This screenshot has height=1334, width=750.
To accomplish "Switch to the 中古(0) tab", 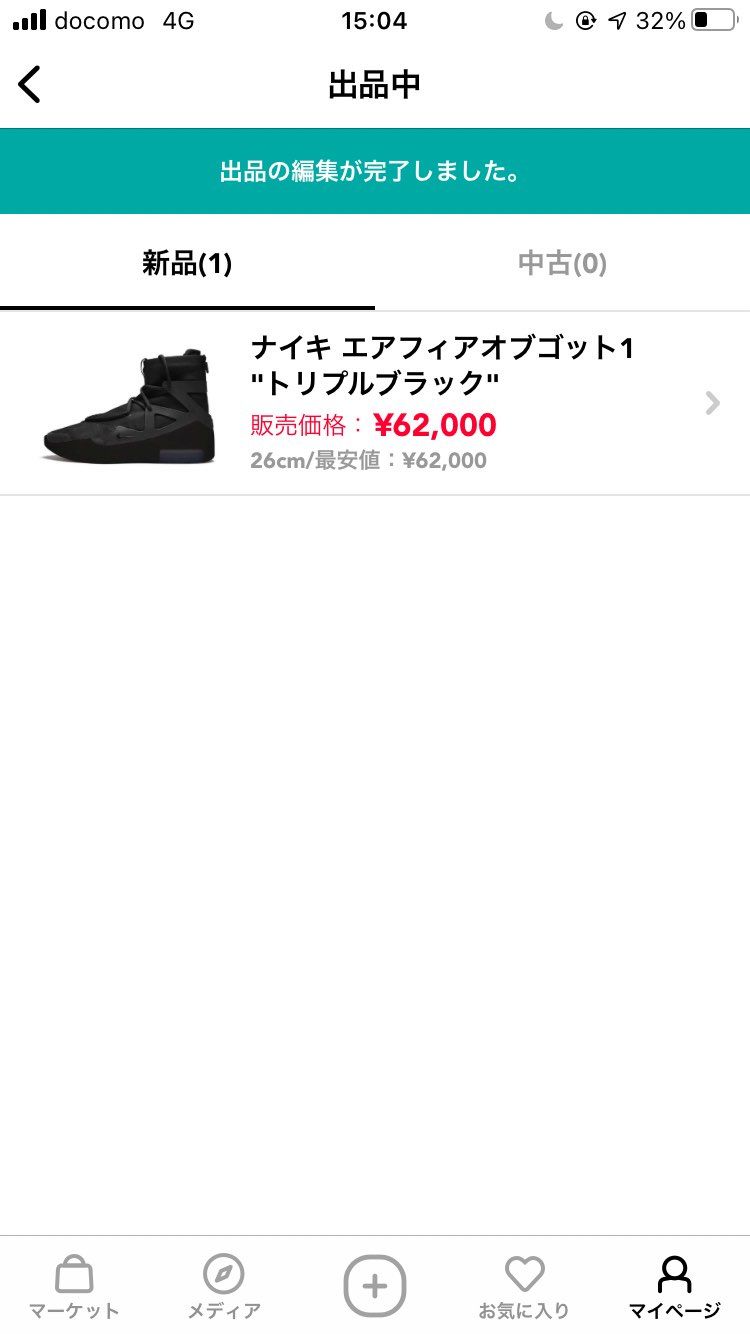I will [562, 263].
